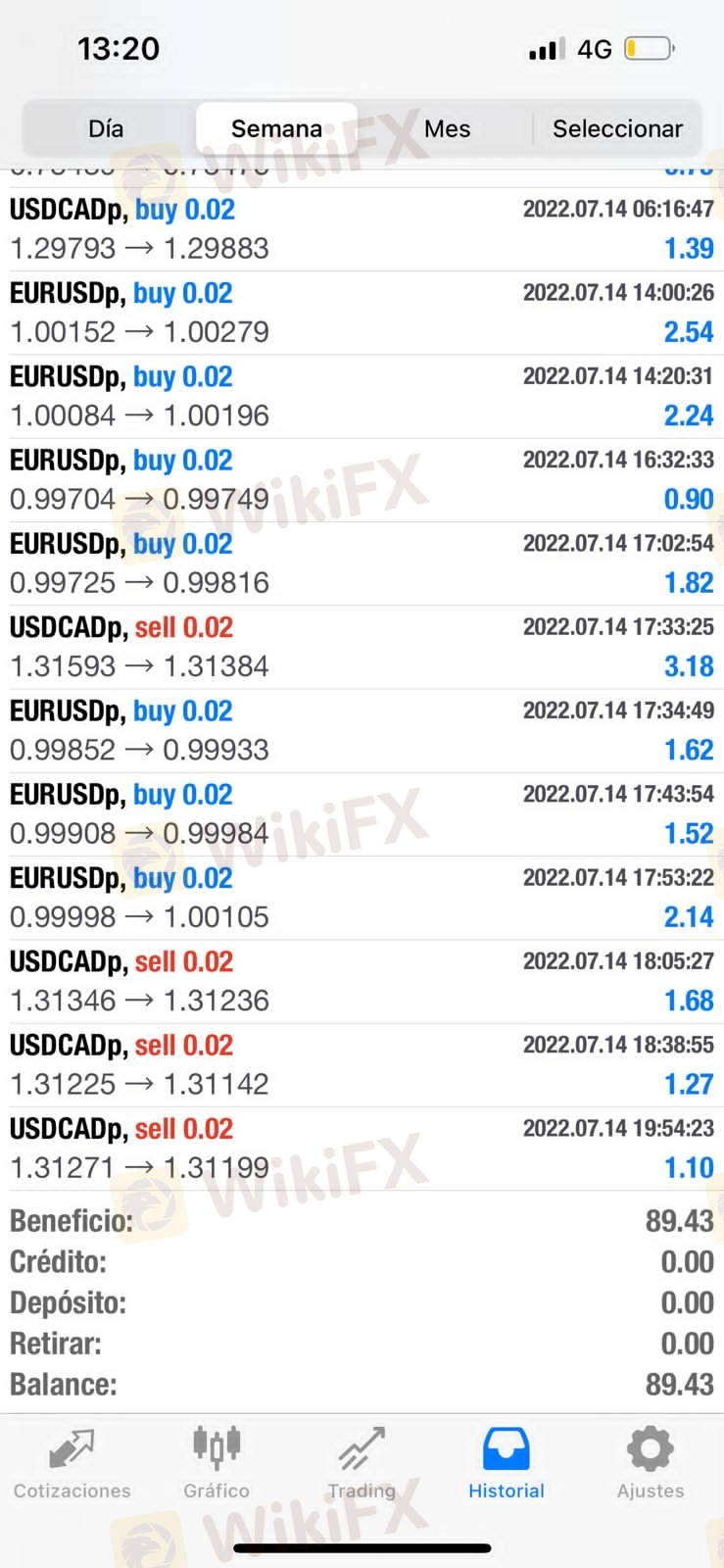This screenshot has width=724, height=1568.
Task: Show history for Mes
Action: tap(447, 128)
